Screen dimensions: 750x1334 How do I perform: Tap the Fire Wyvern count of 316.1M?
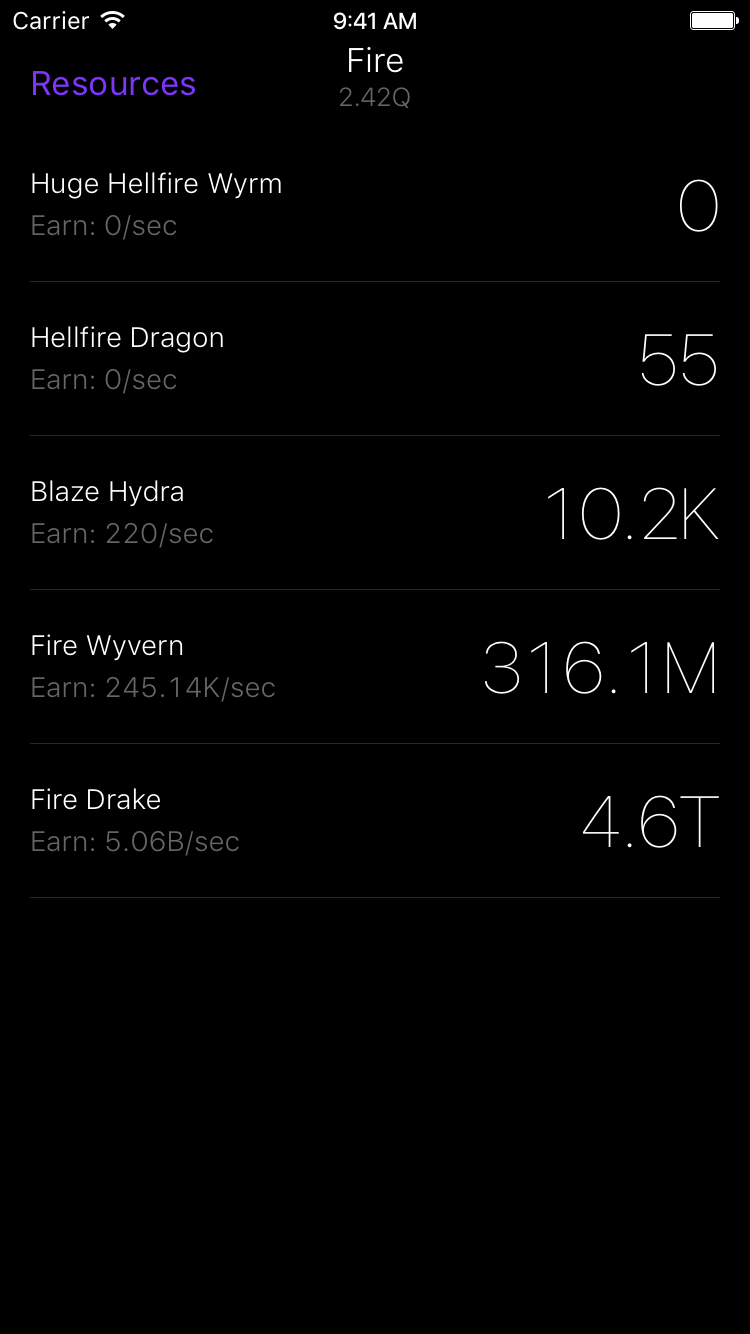click(x=600, y=669)
